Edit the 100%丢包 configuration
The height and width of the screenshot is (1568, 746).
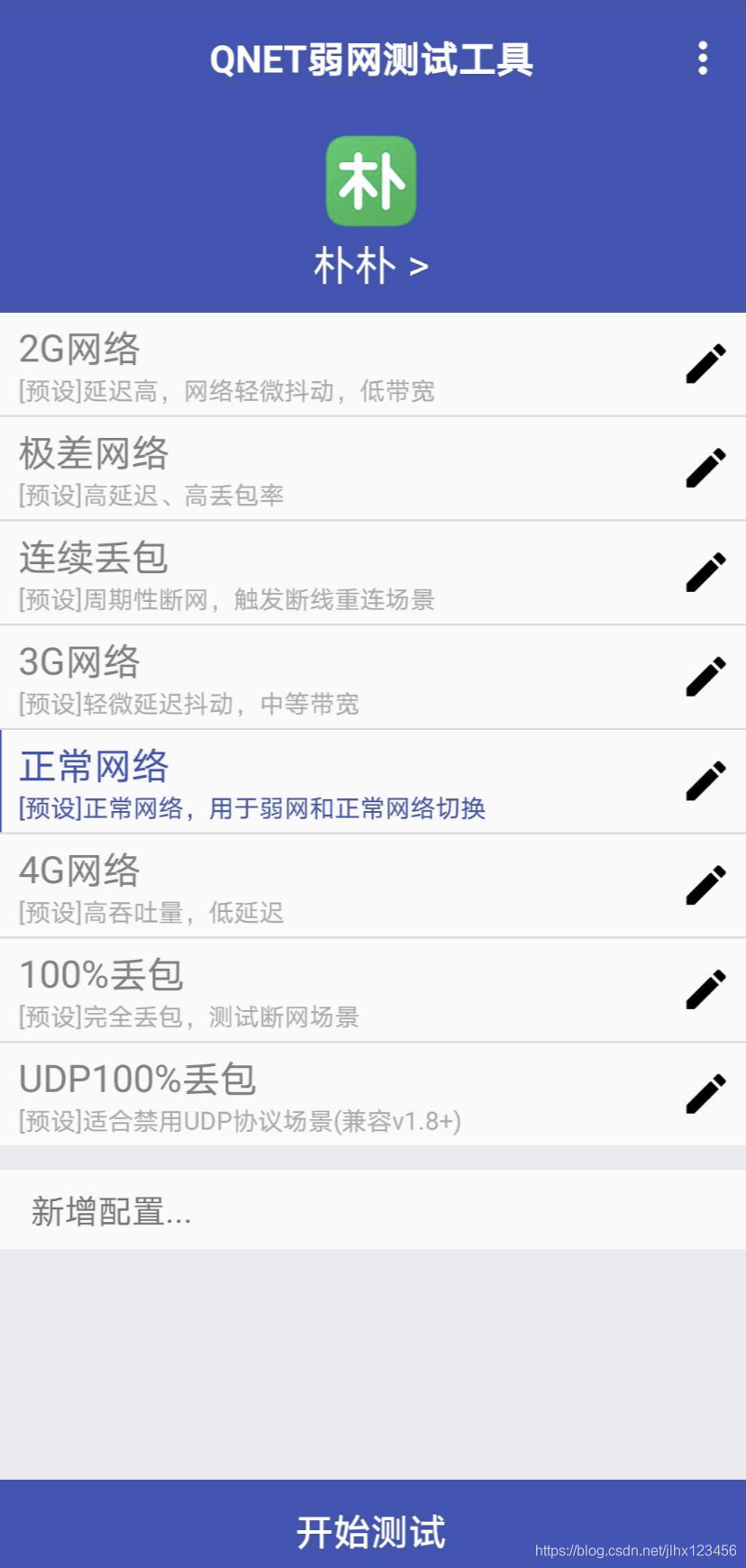[x=705, y=989]
